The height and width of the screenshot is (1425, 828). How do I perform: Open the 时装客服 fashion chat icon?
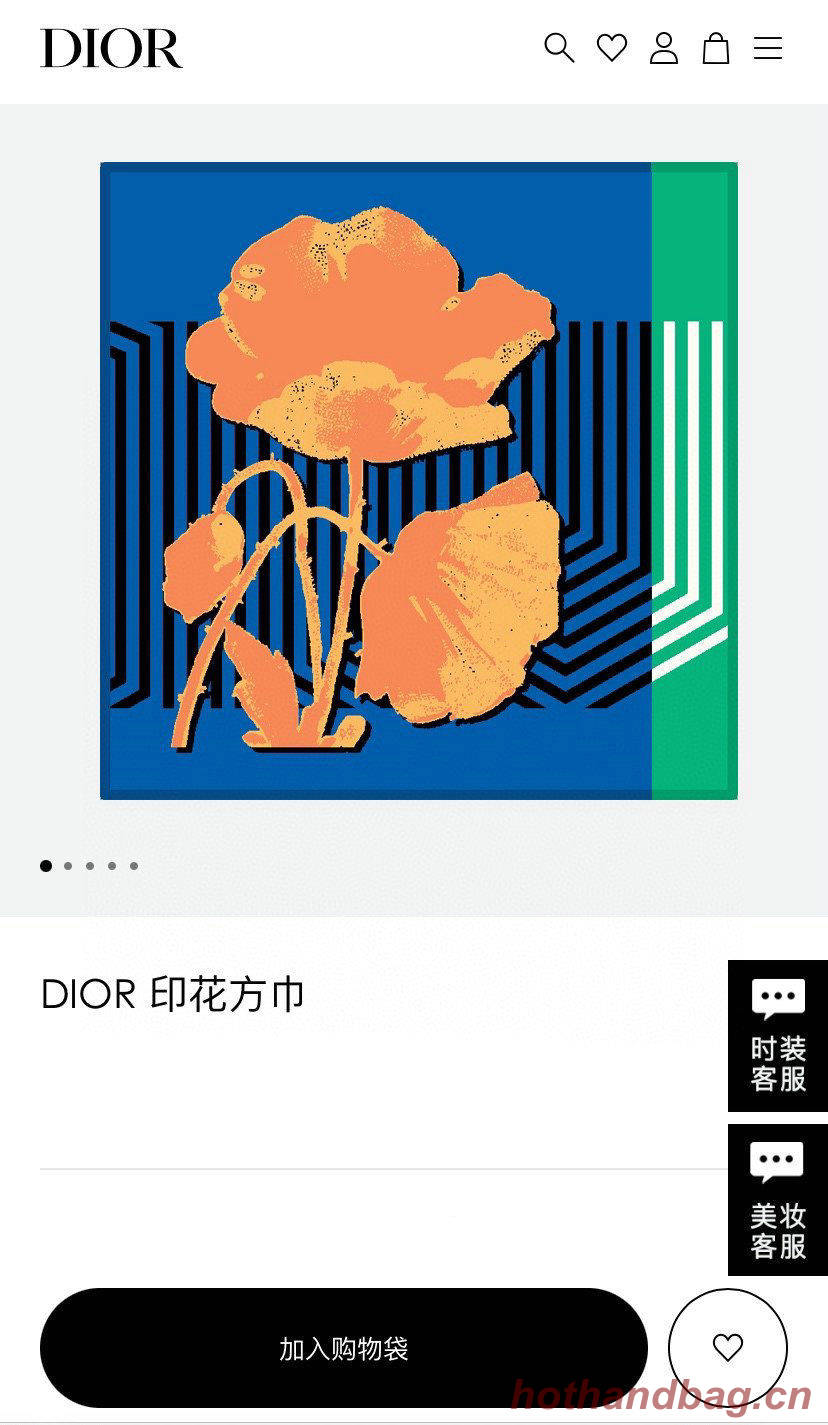(777, 1036)
